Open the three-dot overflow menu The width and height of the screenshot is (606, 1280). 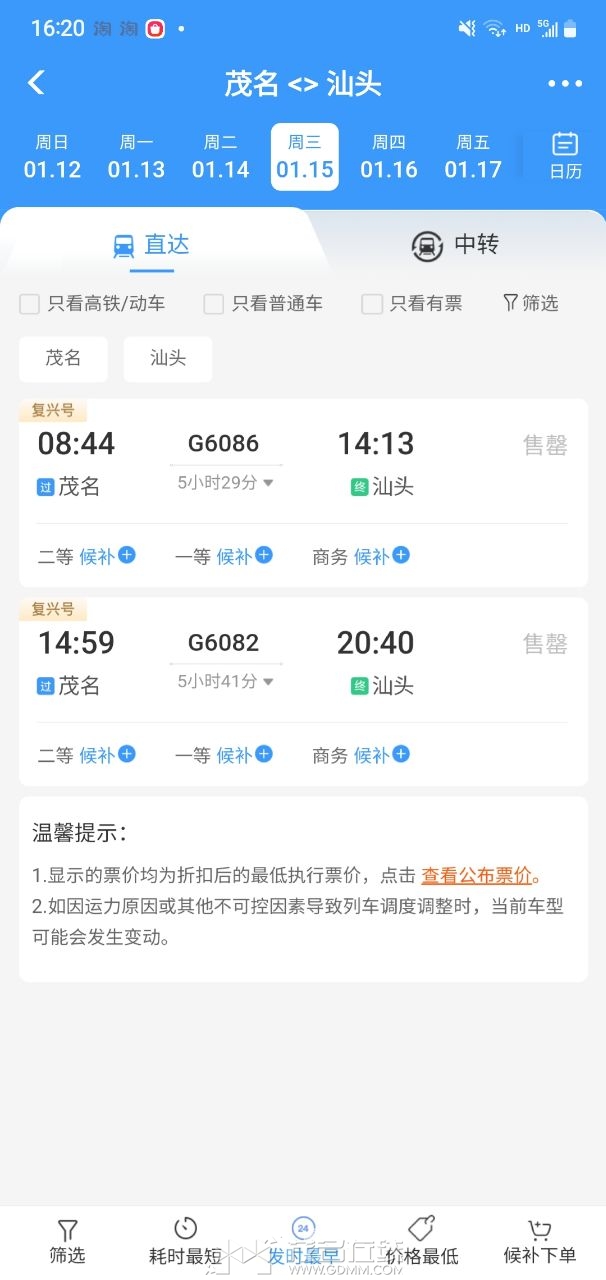(564, 84)
